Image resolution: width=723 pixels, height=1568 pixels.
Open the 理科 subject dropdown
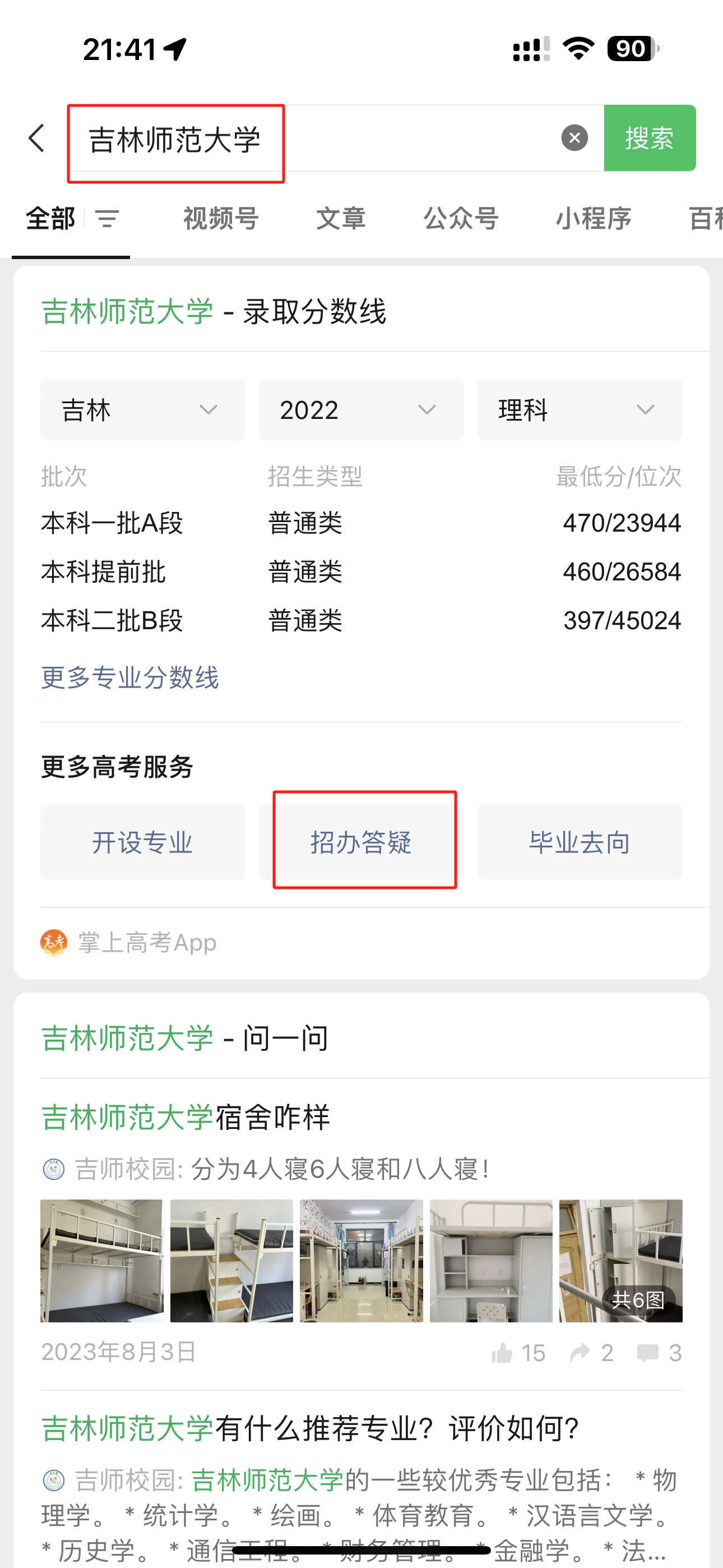(580, 409)
